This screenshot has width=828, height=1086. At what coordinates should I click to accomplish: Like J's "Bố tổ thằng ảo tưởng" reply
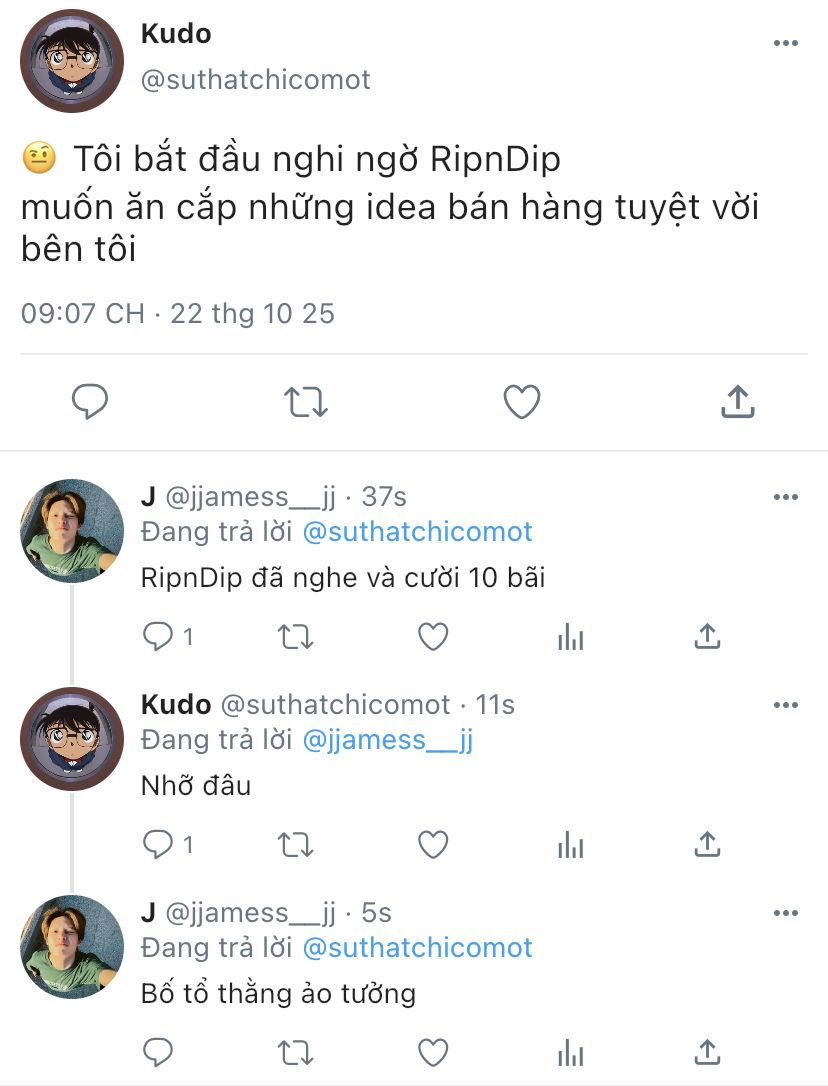(433, 1053)
